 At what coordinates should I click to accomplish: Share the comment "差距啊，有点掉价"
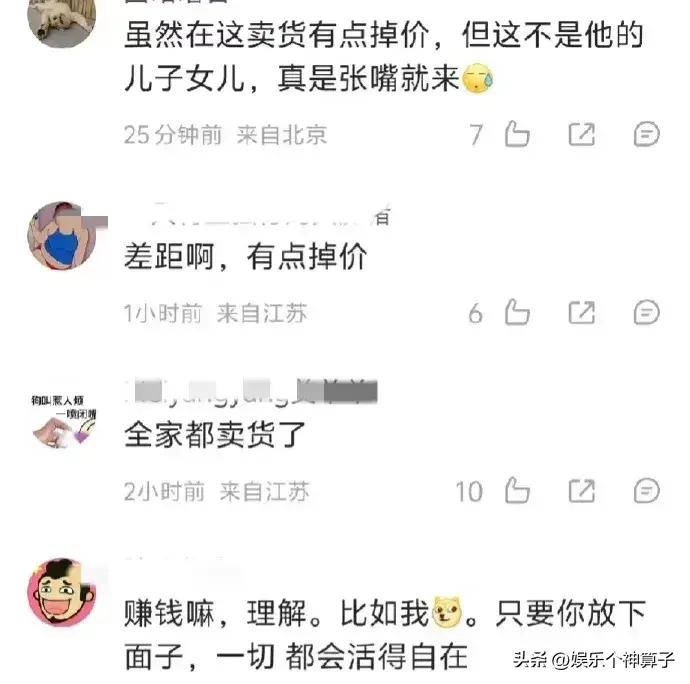click(582, 314)
